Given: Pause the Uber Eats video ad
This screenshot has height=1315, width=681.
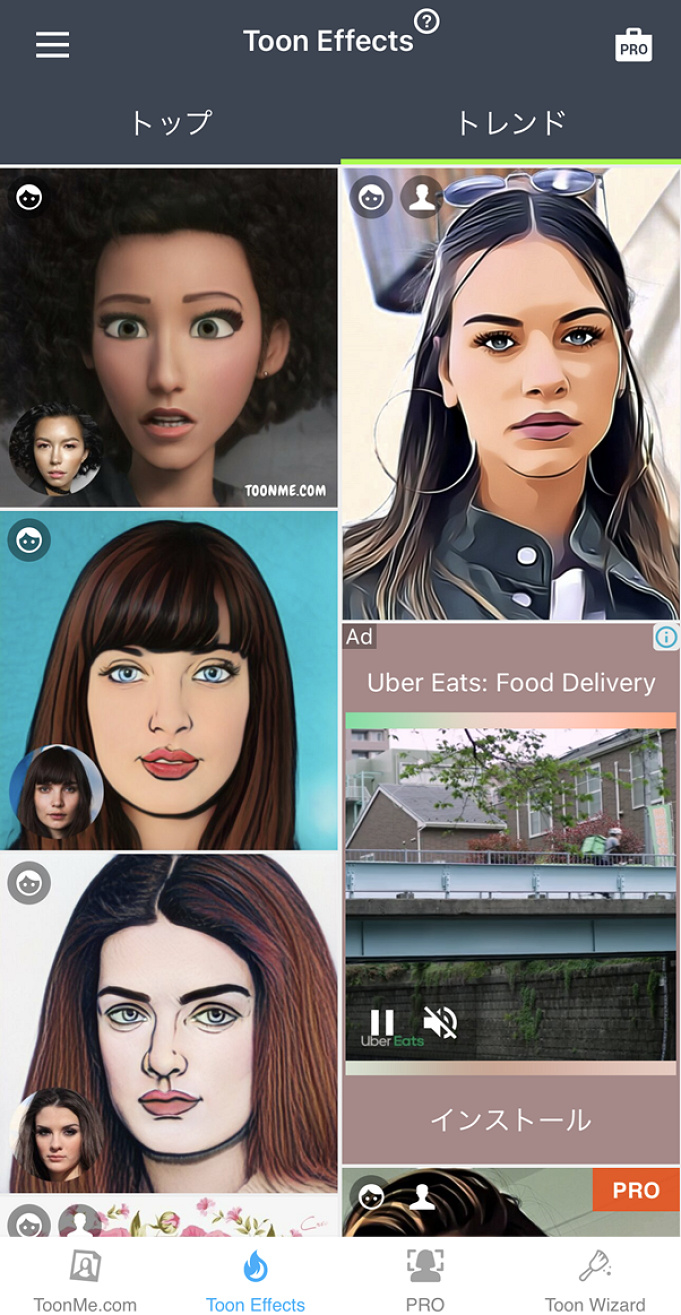Looking at the screenshot, I should tap(382, 1022).
